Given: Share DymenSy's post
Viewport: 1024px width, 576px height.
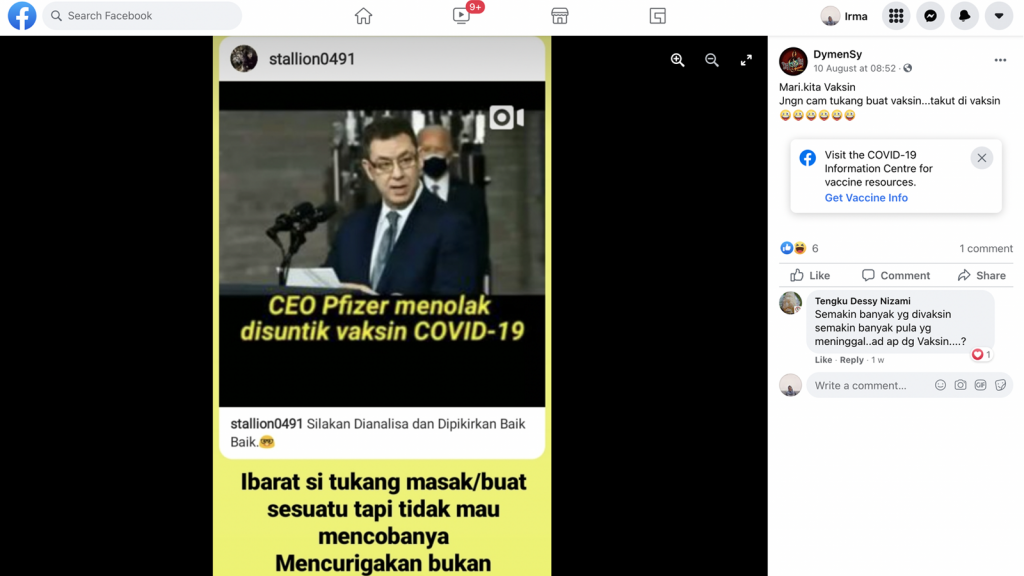Looking at the screenshot, I should pos(981,275).
